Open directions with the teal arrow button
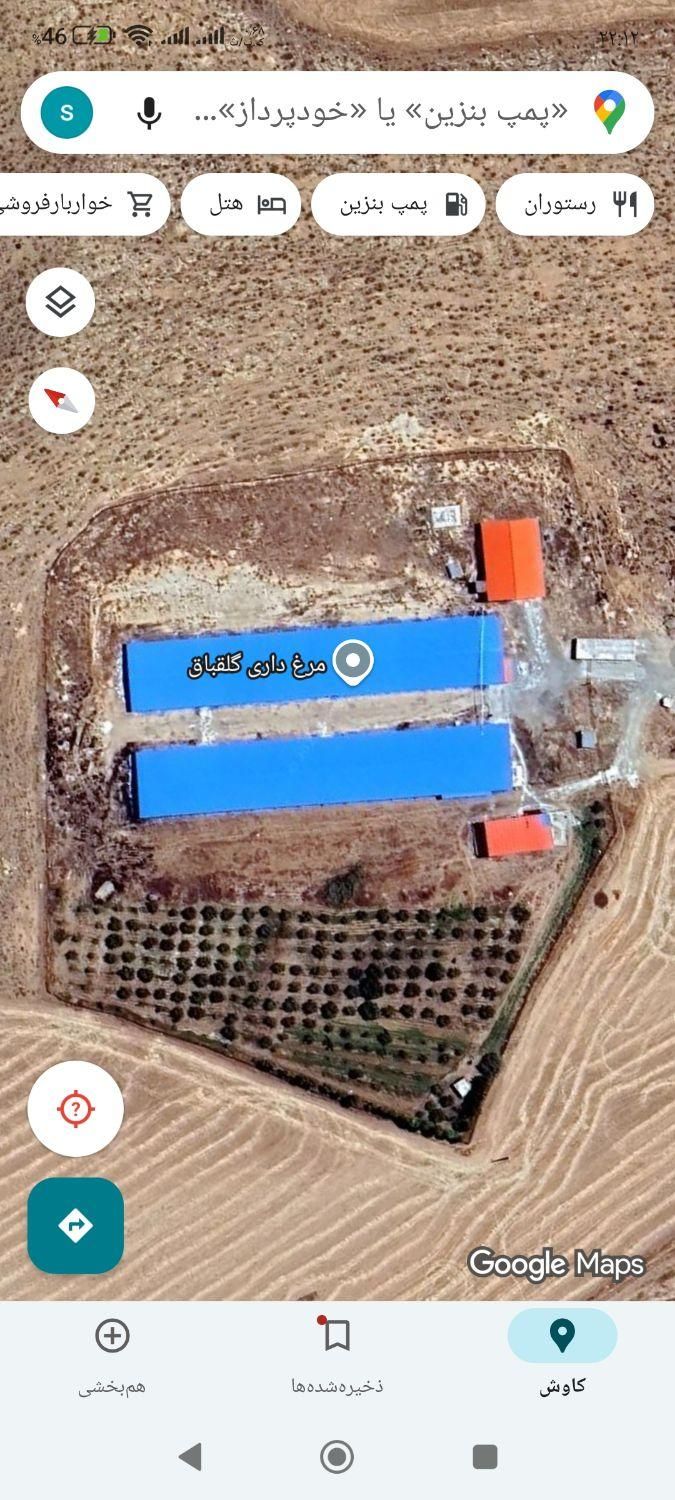The image size is (675, 1500). coord(76,1225)
